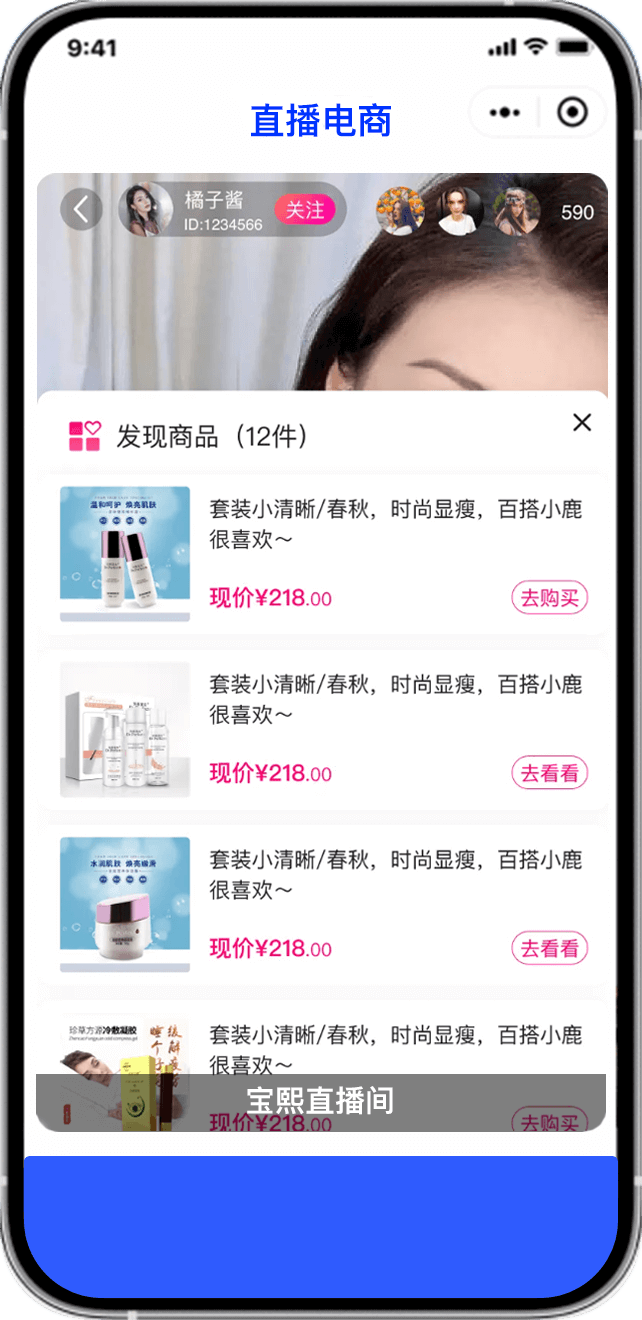Follow the streamer with the 关注 button

coord(305,210)
